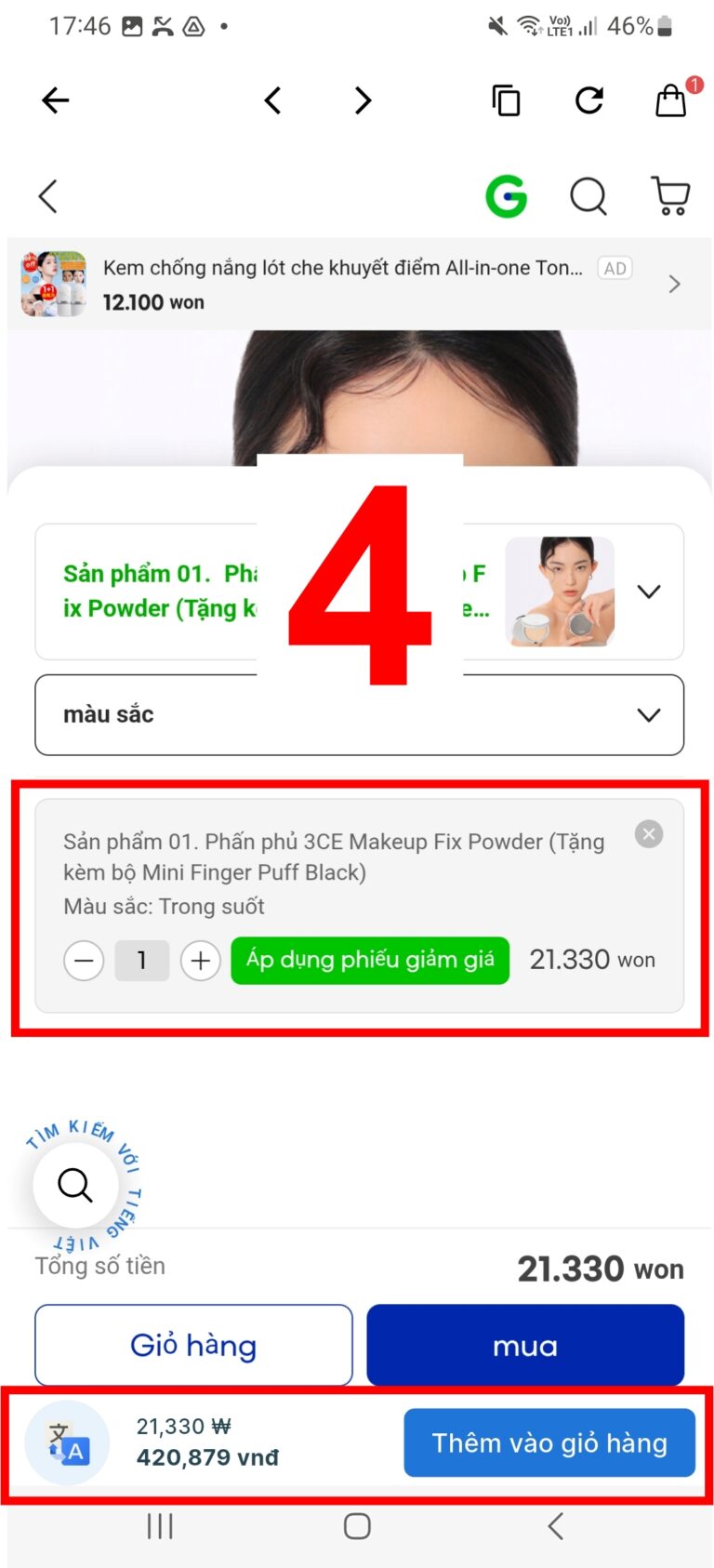The width and height of the screenshot is (714, 1568).
Task: Open the Gmarket home logo
Action: click(507, 196)
